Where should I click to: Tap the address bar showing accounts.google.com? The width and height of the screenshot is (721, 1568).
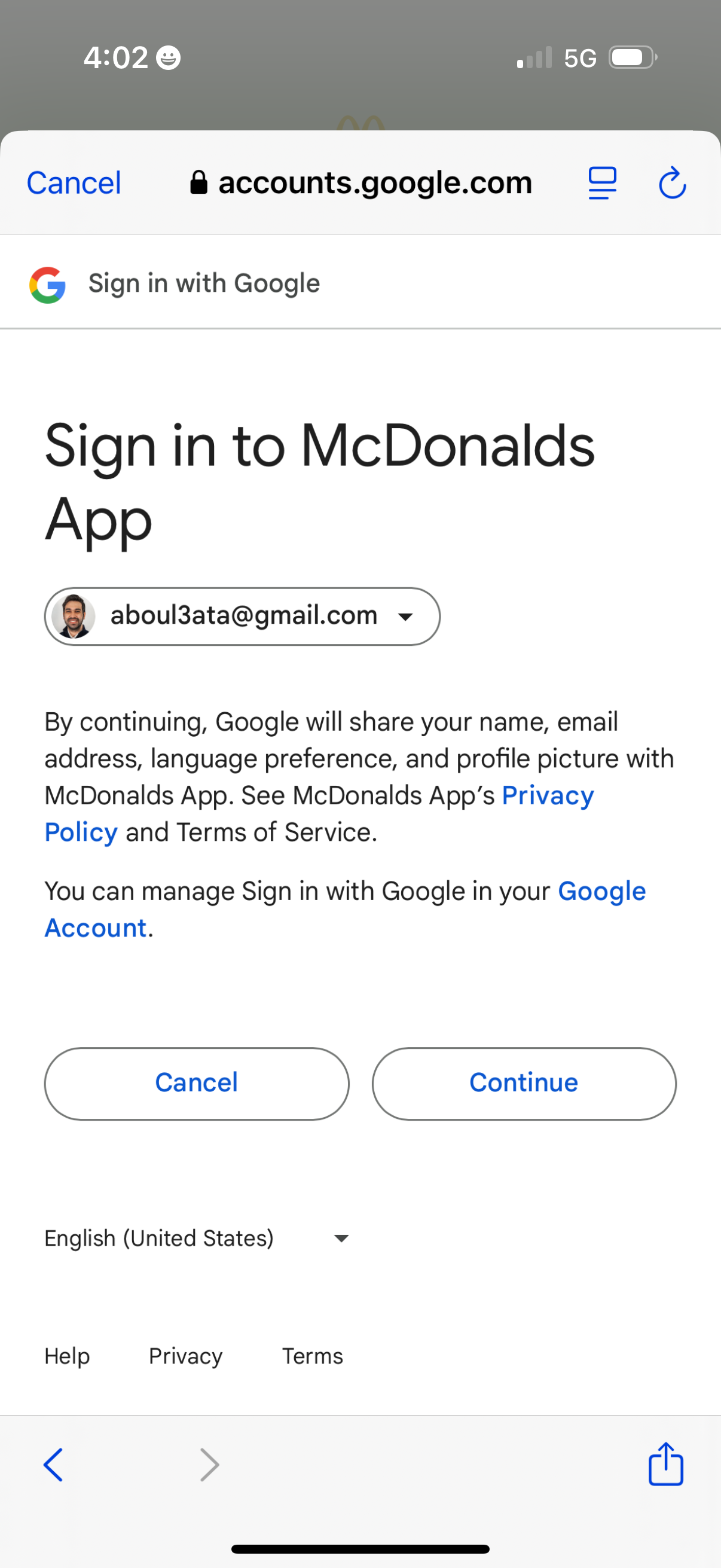point(362,183)
